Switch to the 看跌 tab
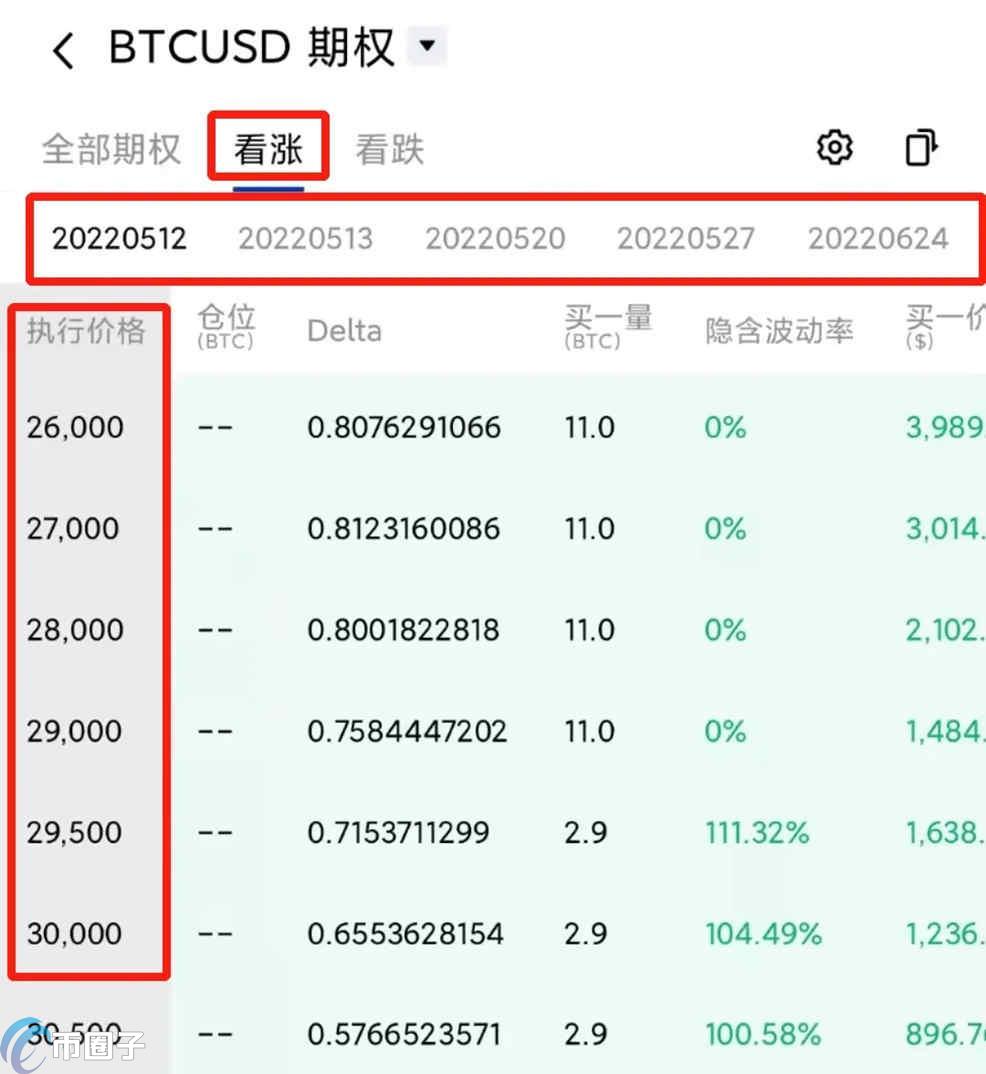 [390, 150]
